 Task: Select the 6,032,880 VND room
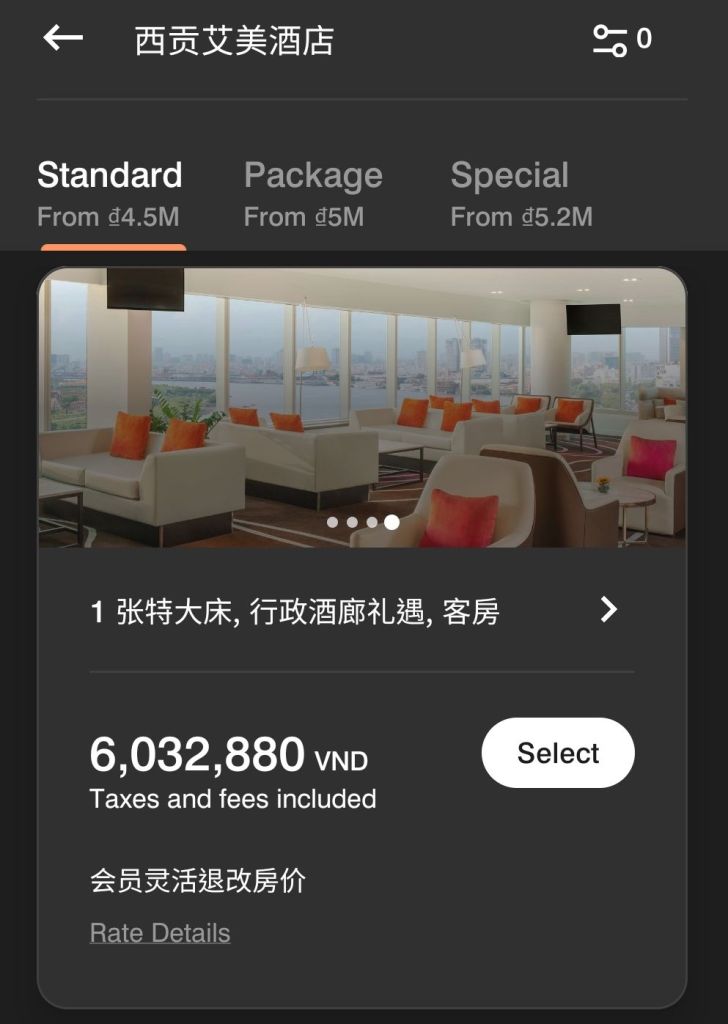tap(558, 753)
